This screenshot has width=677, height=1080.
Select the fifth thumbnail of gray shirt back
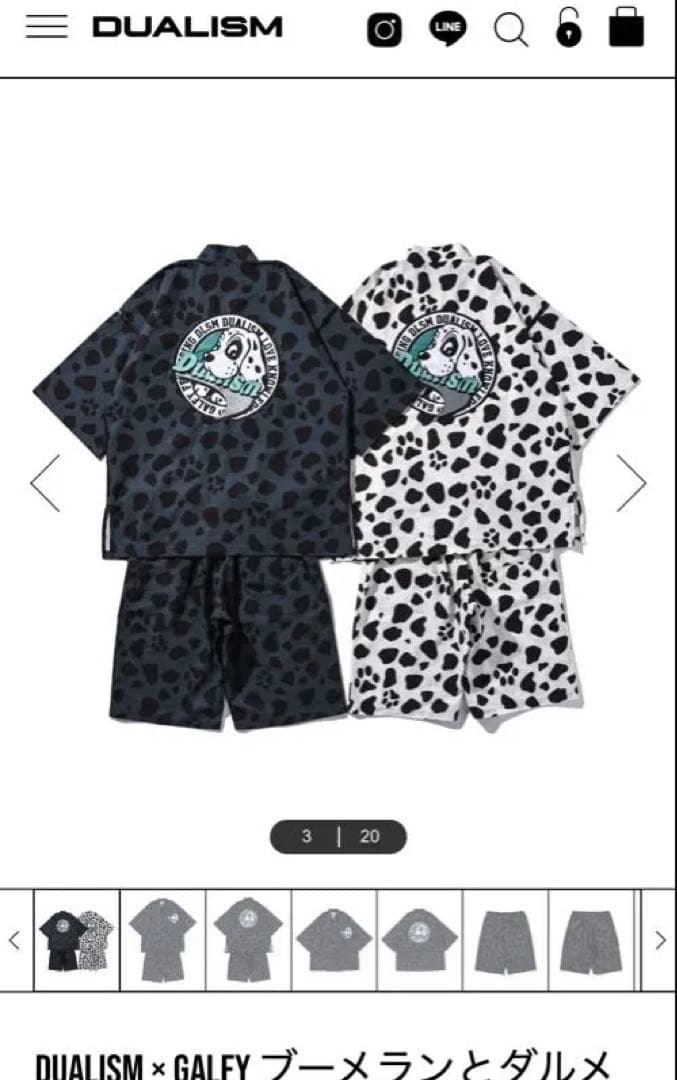pos(420,940)
